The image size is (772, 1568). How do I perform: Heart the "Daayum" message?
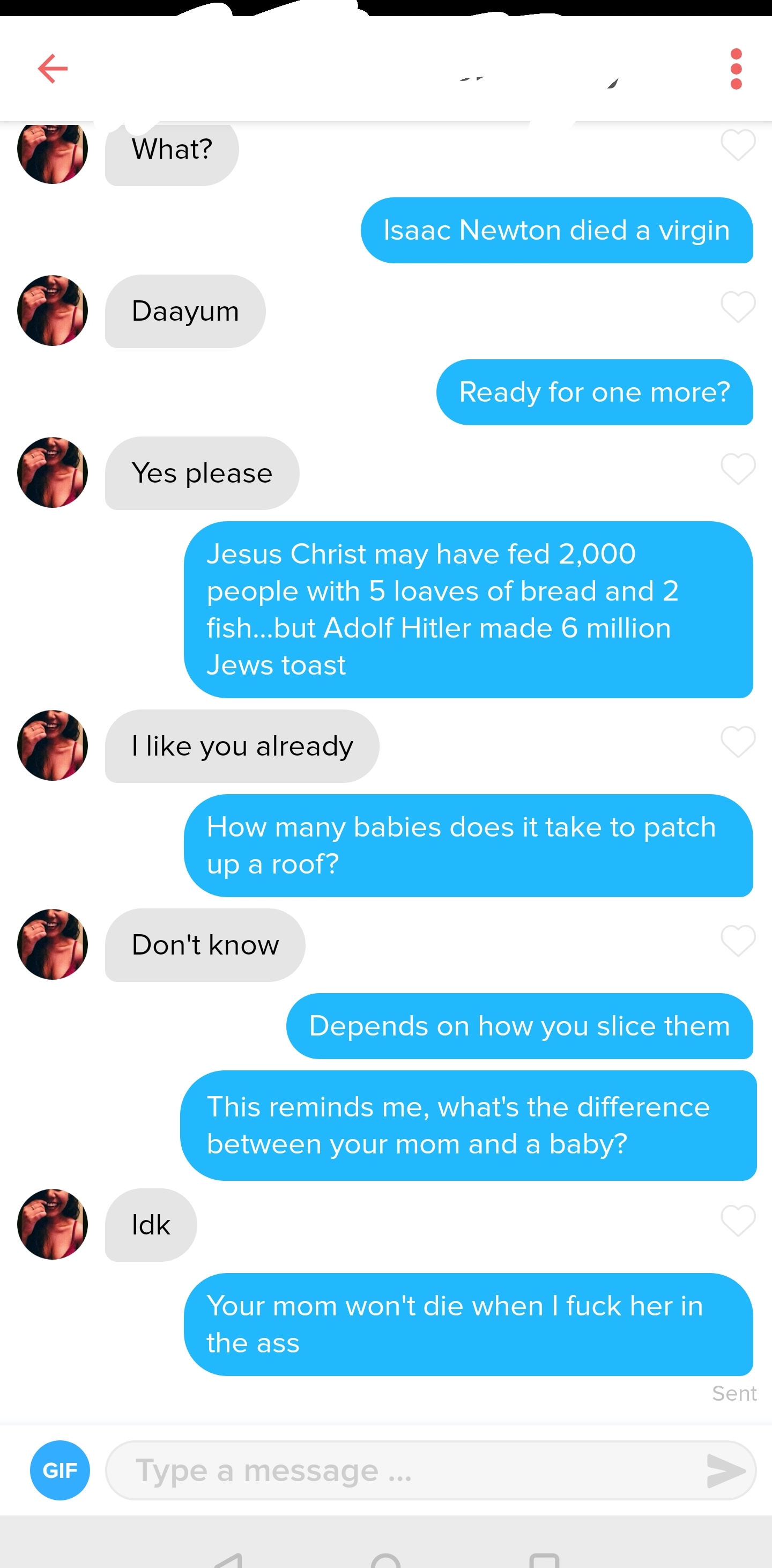[x=738, y=307]
